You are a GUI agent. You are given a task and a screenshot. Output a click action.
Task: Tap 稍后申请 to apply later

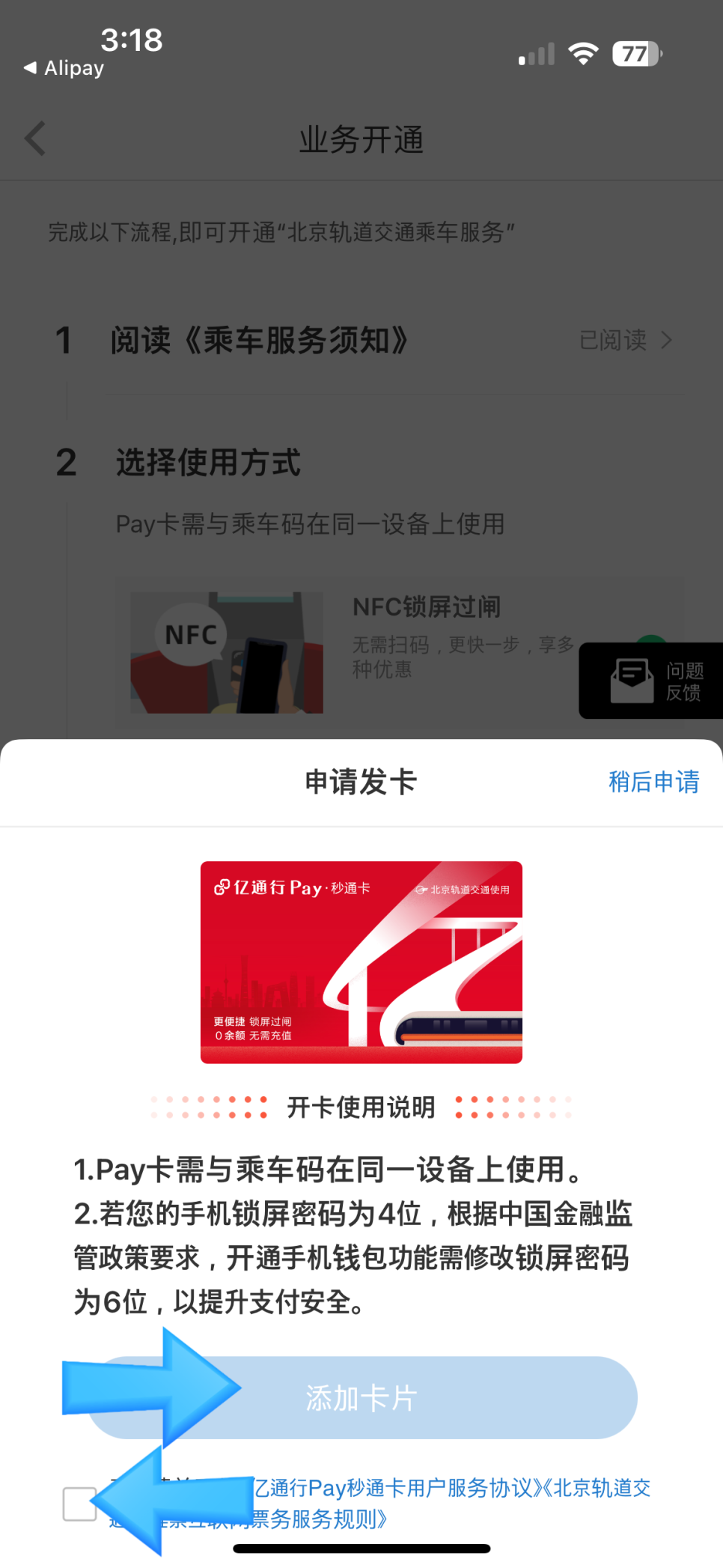653,782
